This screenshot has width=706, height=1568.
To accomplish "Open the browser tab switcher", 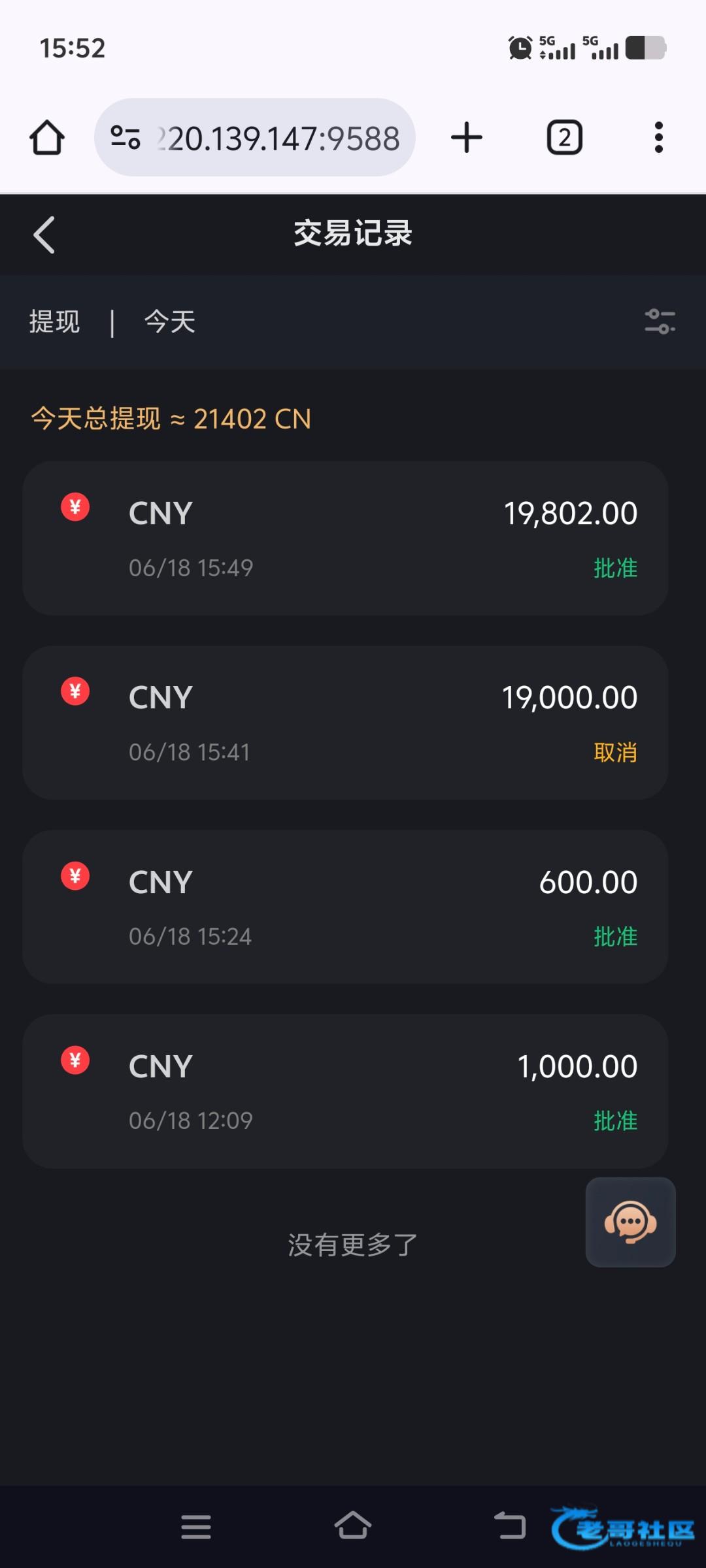I will click(565, 137).
